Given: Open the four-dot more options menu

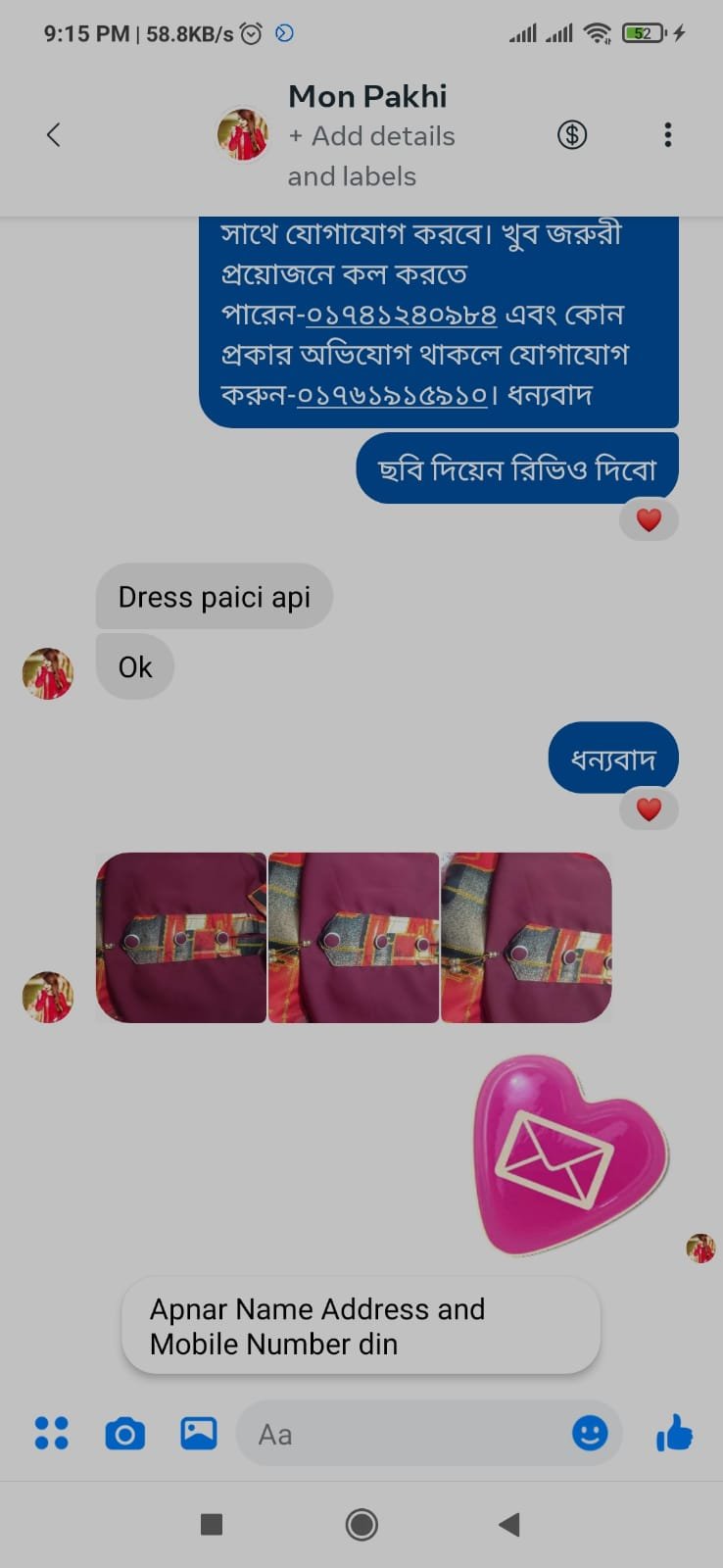Looking at the screenshot, I should pos(51,1434).
